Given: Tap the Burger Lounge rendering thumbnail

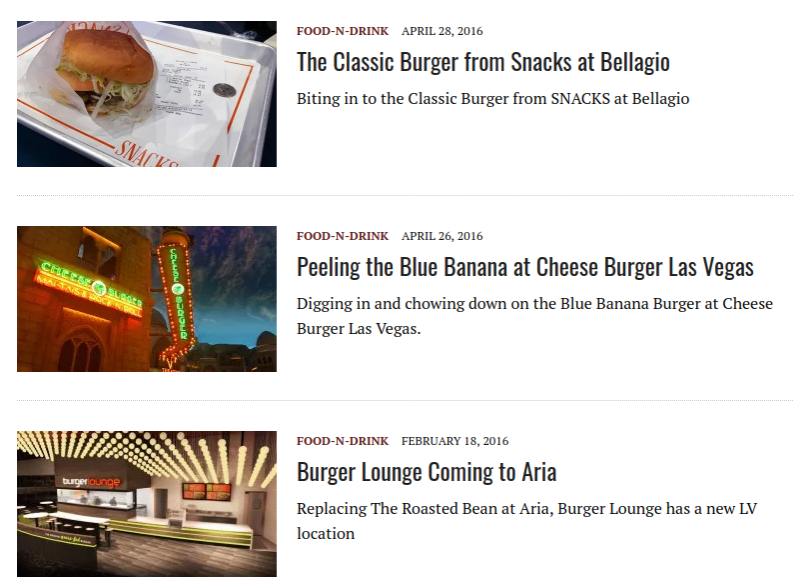Looking at the screenshot, I should point(146,503).
